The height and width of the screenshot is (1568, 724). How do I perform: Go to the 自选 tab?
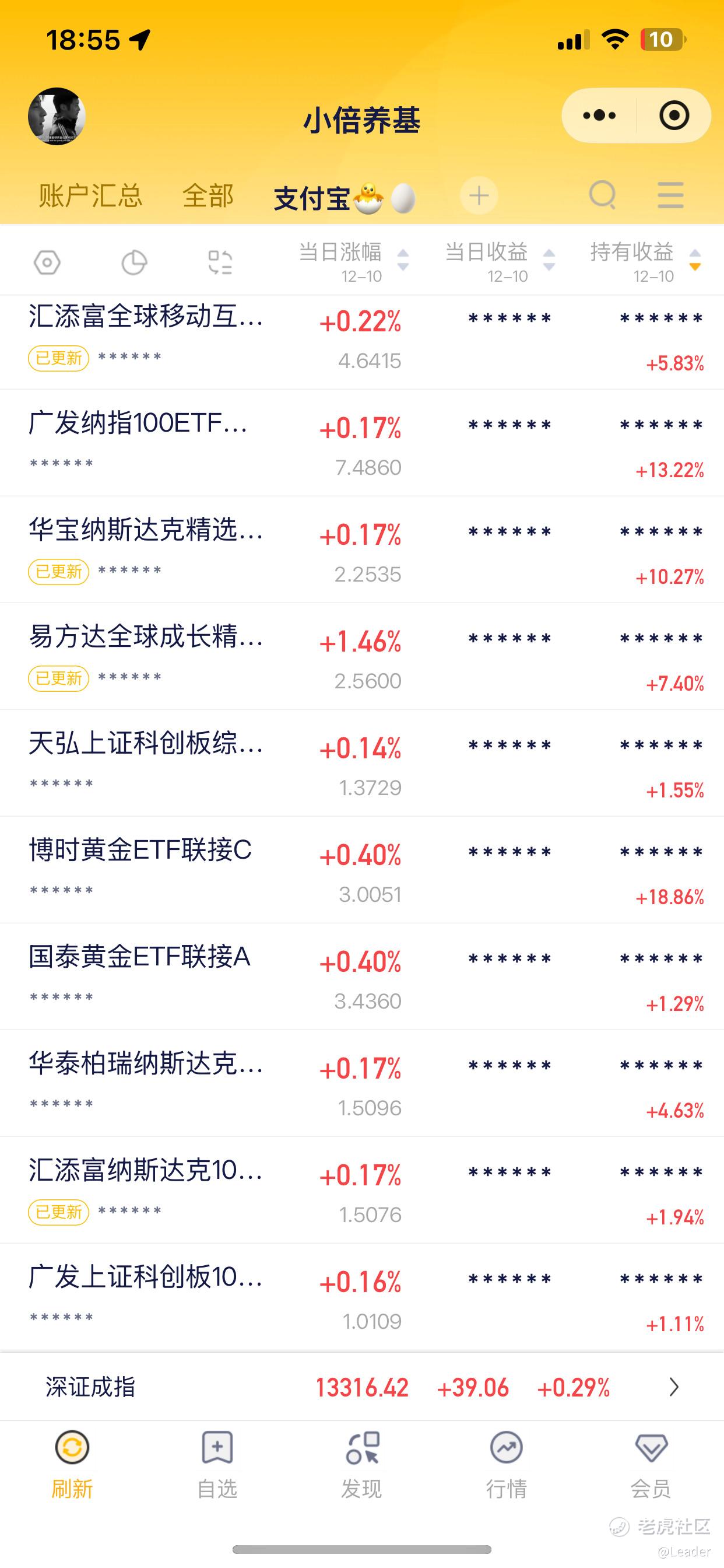click(217, 1465)
